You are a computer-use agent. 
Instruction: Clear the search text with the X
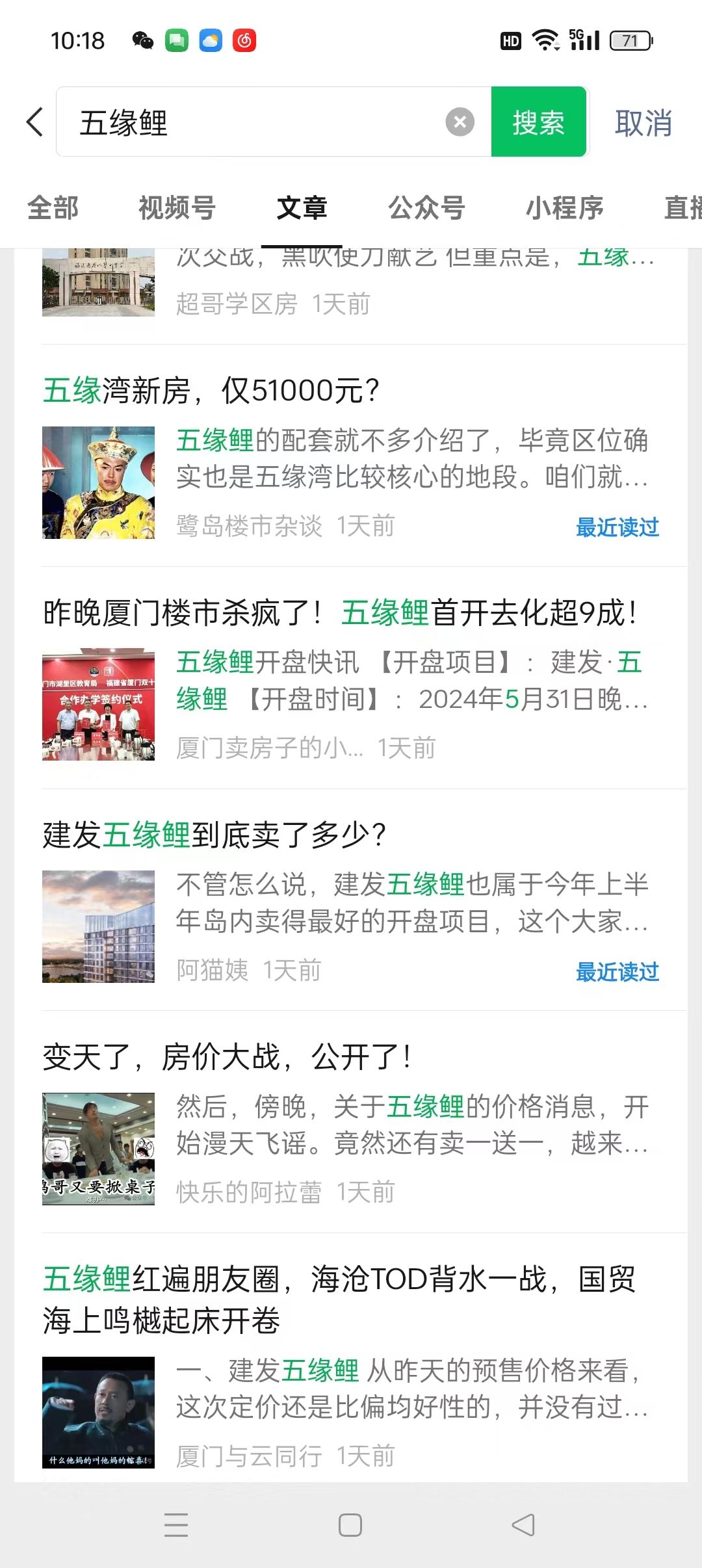pos(460,122)
